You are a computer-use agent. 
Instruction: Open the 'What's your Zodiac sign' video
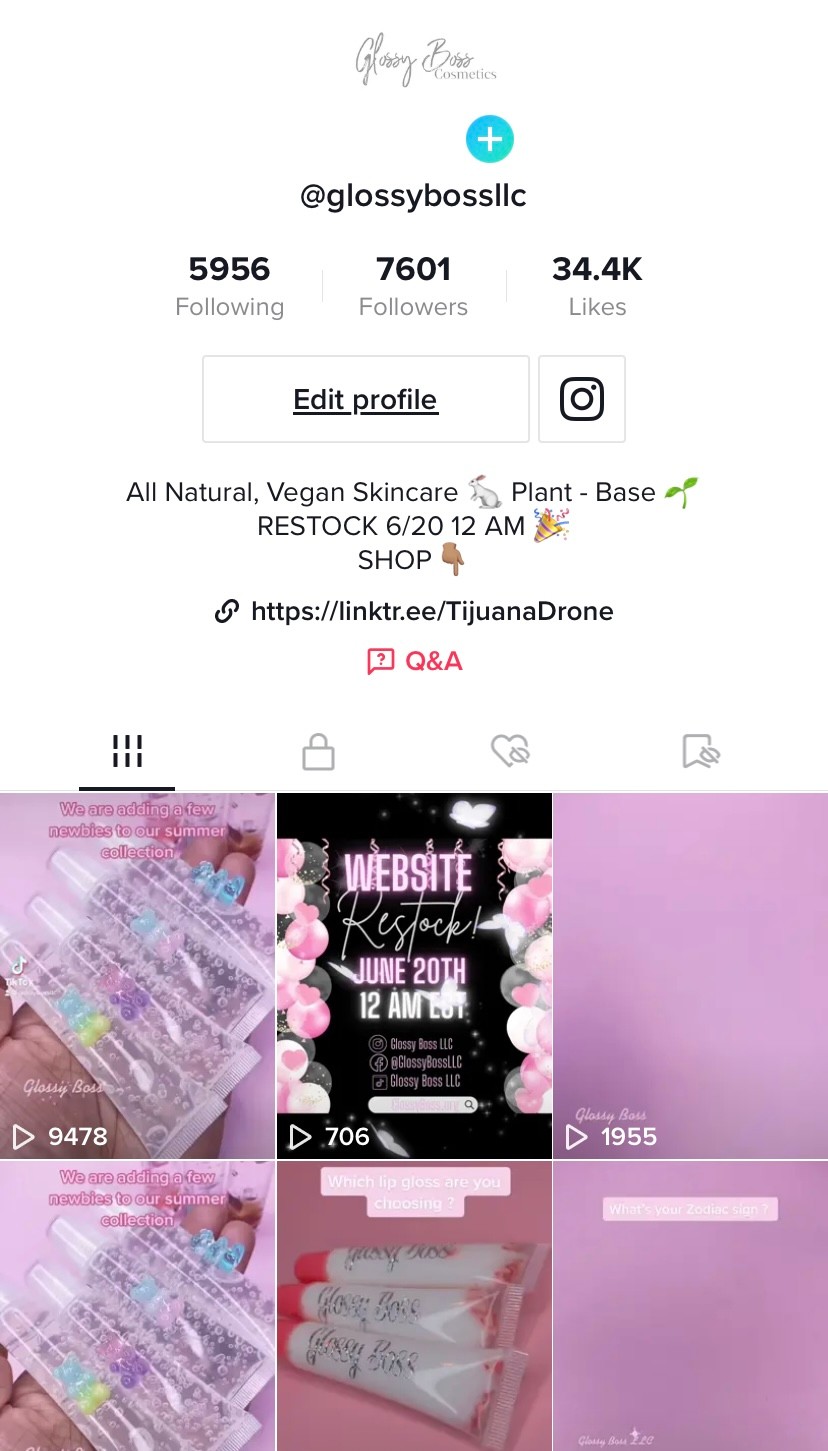click(691, 1306)
